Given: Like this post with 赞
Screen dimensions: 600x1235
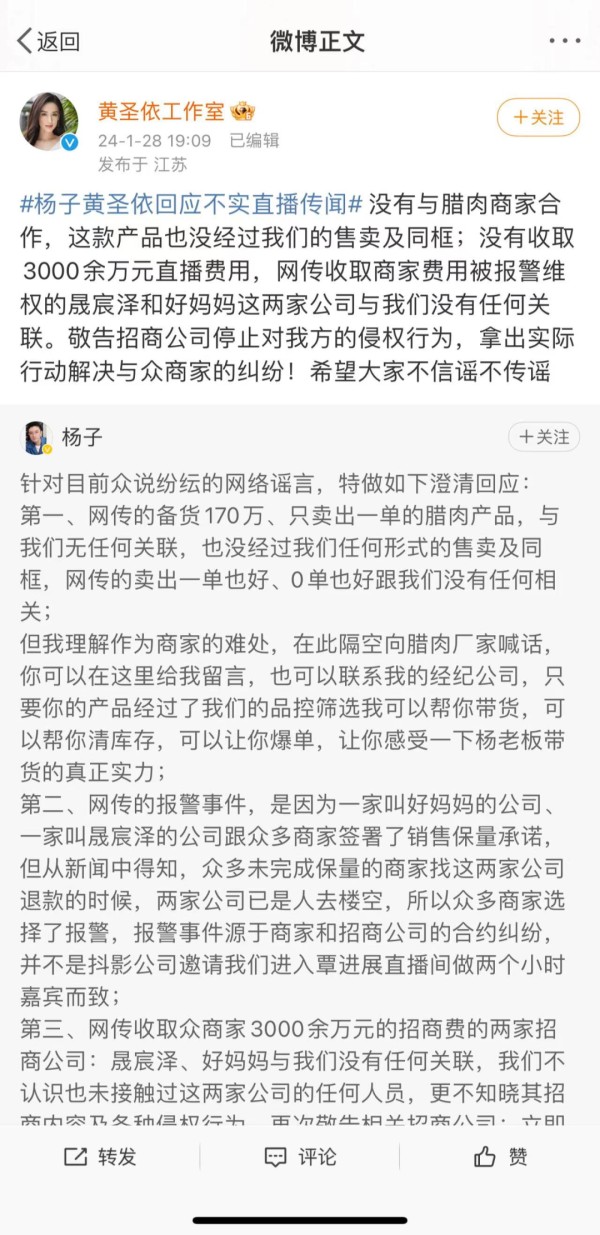Looking at the screenshot, I should click(x=500, y=1157).
